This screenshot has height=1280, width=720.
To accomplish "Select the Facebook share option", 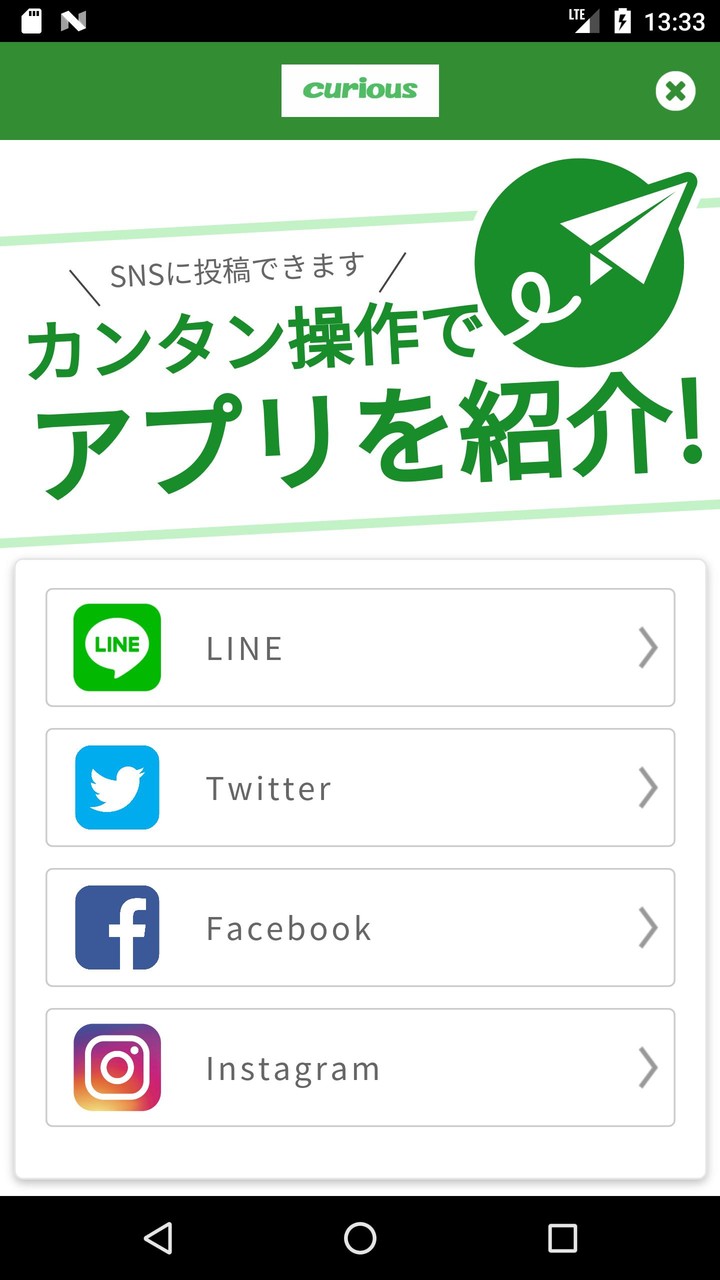I will pos(360,927).
